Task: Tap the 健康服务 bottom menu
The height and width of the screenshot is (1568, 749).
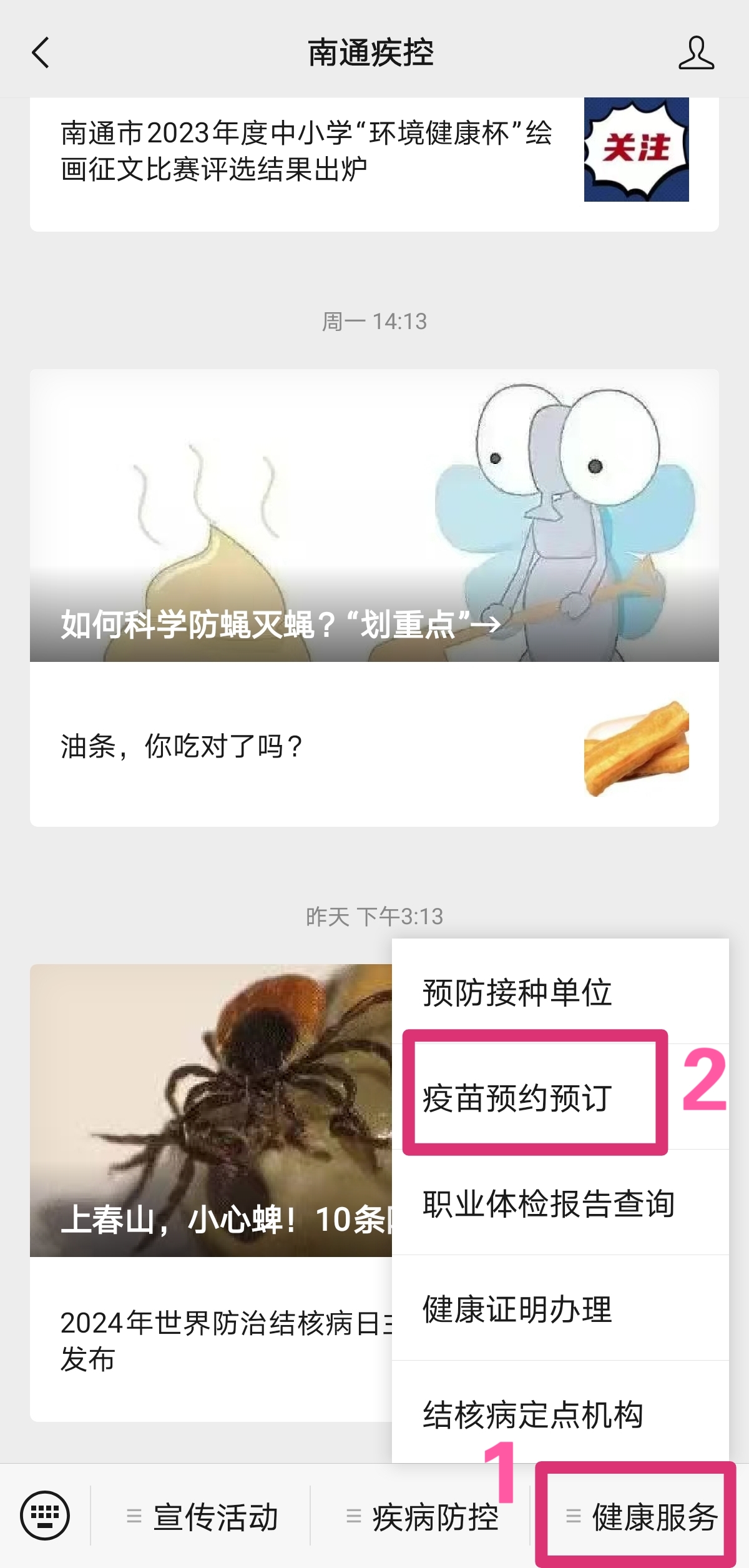Action: click(x=642, y=1517)
